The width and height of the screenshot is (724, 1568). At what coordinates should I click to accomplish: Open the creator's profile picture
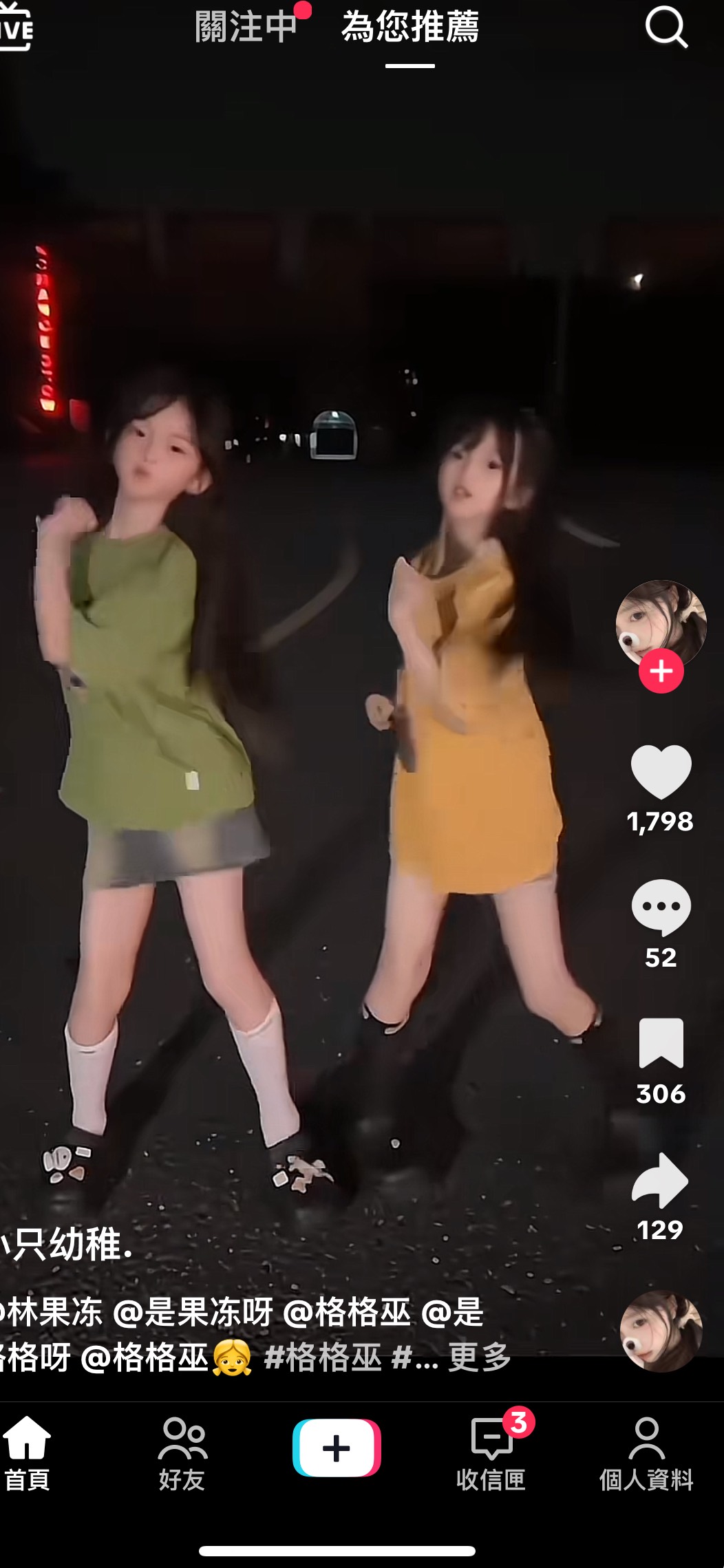coord(660,622)
